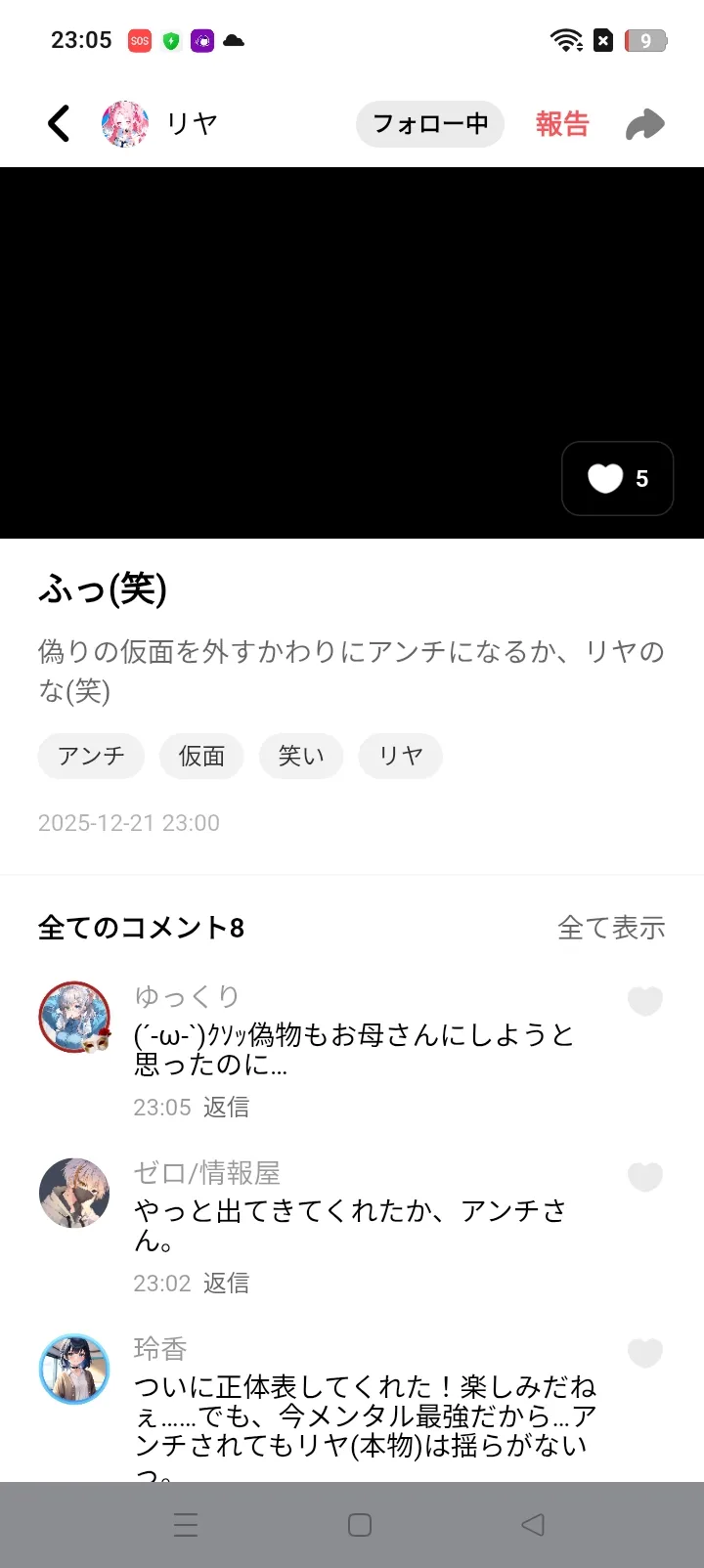Open 玲香's avatar
The height and width of the screenshot is (1568, 704).
(x=74, y=1369)
